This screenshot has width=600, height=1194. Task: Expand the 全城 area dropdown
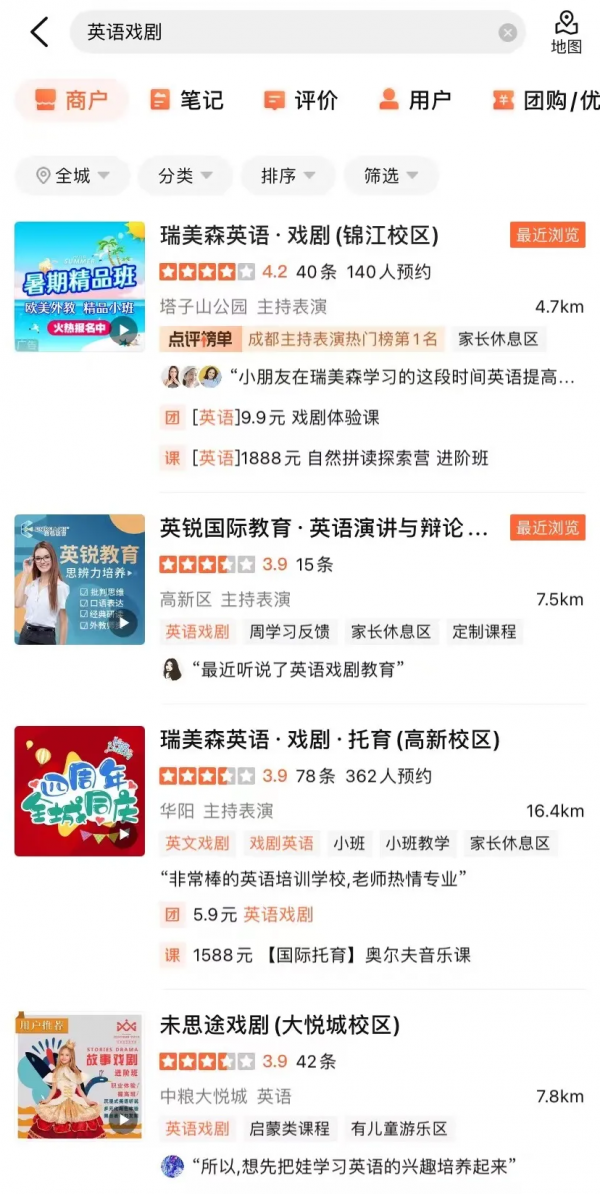click(x=72, y=176)
